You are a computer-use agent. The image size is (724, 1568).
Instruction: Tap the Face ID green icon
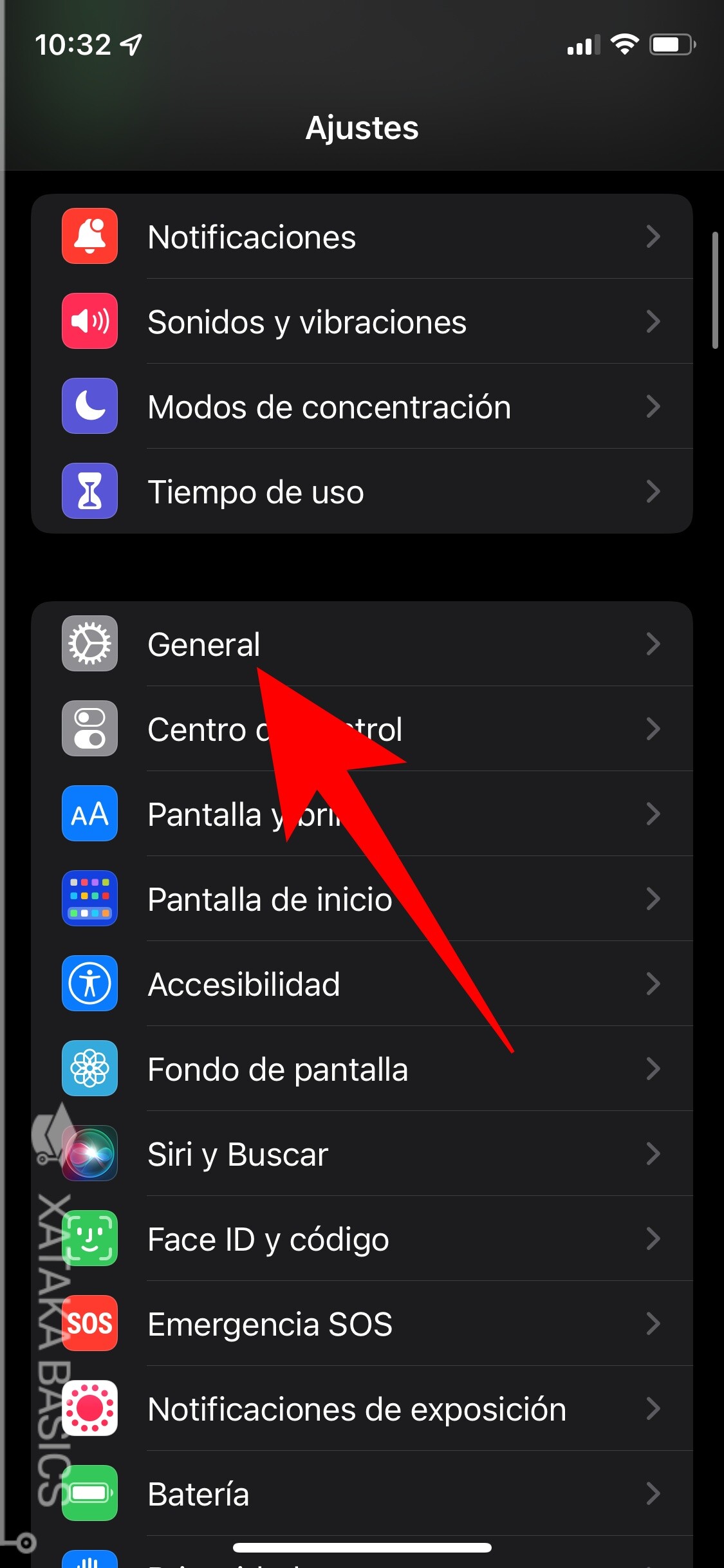[x=89, y=1239]
